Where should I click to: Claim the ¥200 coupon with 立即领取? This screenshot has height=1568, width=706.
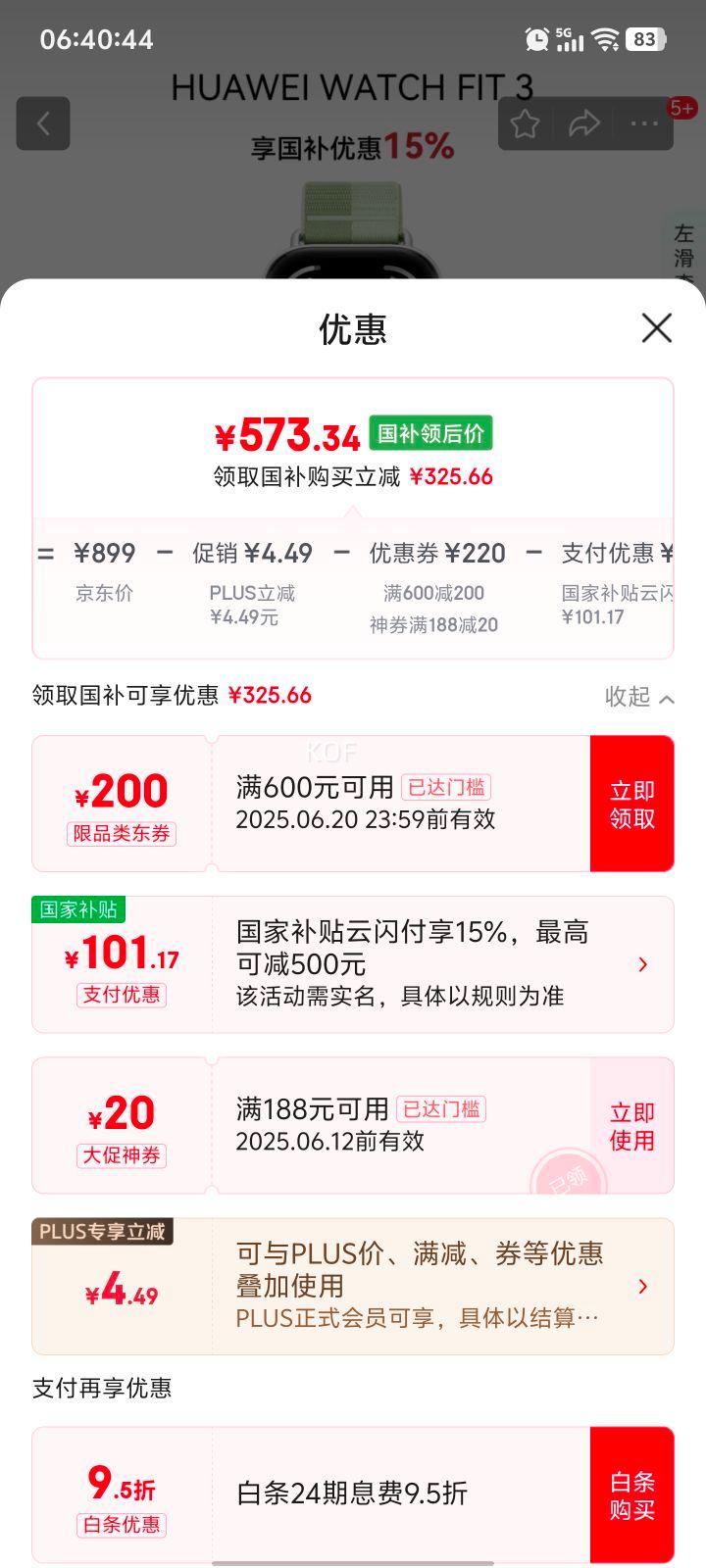tap(631, 804)
